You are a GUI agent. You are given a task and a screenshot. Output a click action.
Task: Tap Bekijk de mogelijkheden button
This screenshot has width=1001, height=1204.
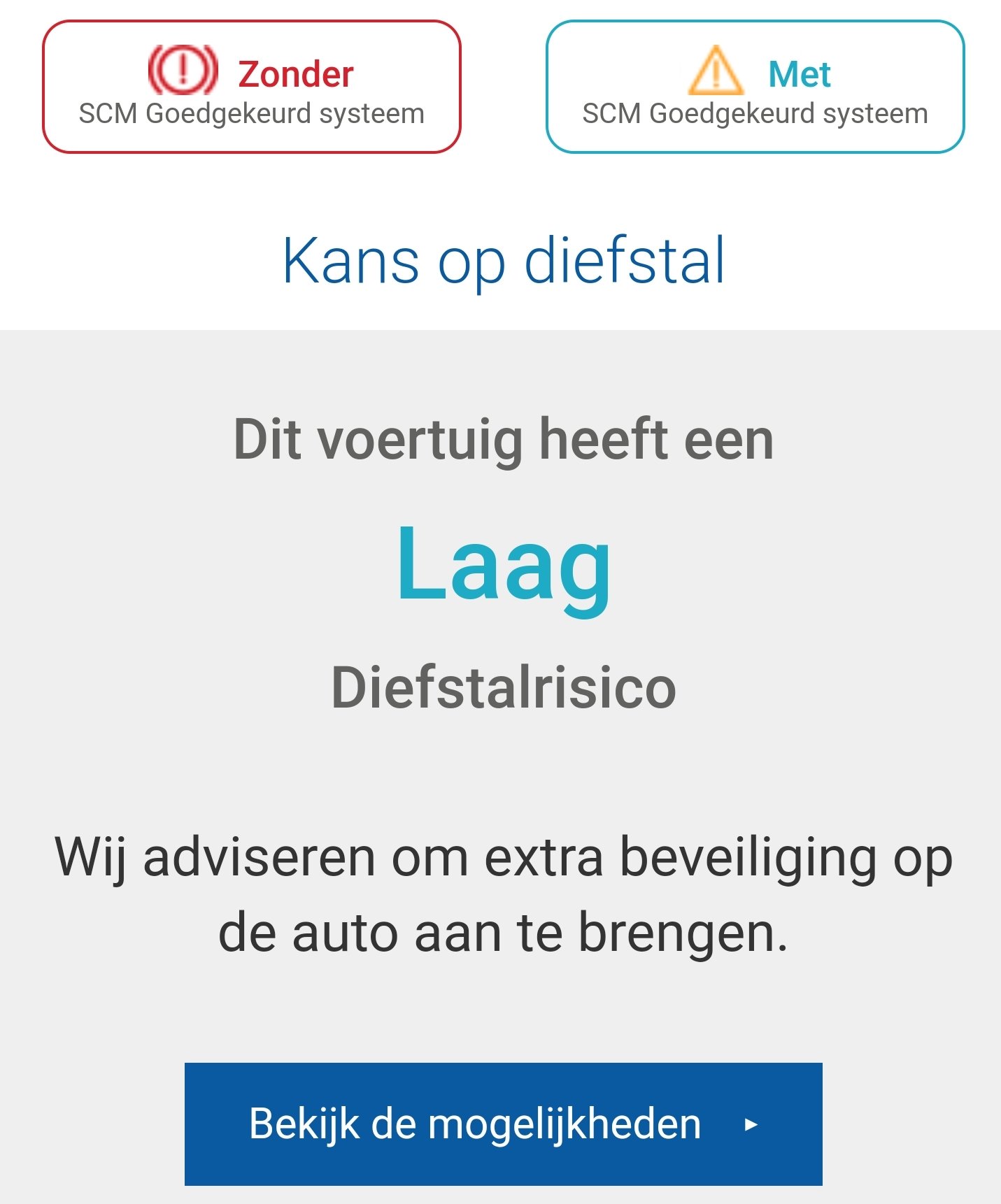click(503, 1124)
